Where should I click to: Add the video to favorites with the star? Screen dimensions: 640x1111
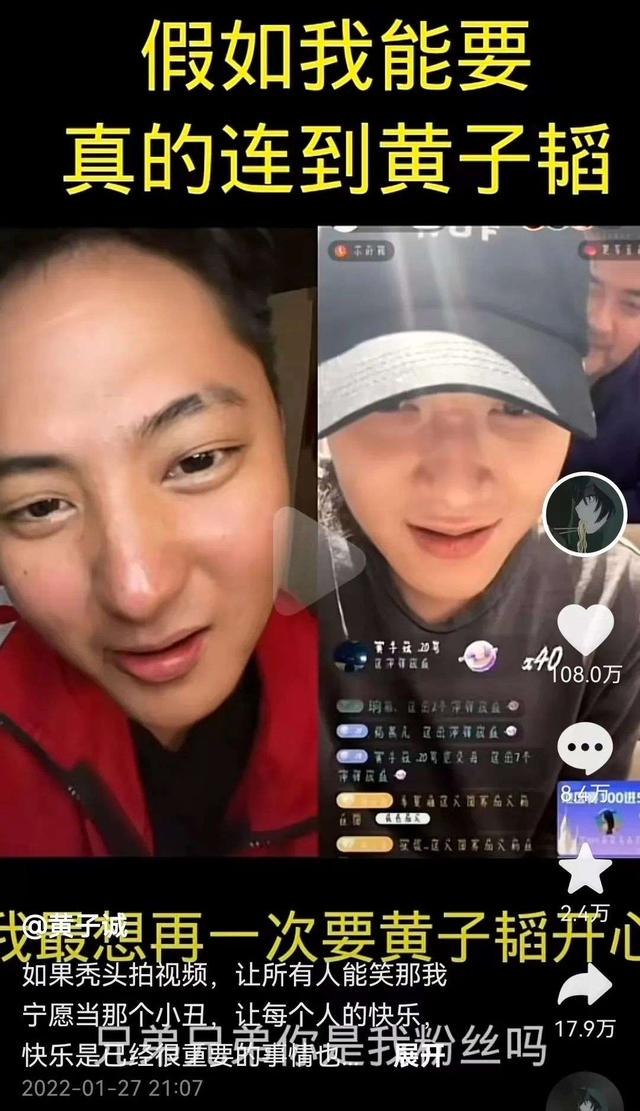(x=585, y=869)
